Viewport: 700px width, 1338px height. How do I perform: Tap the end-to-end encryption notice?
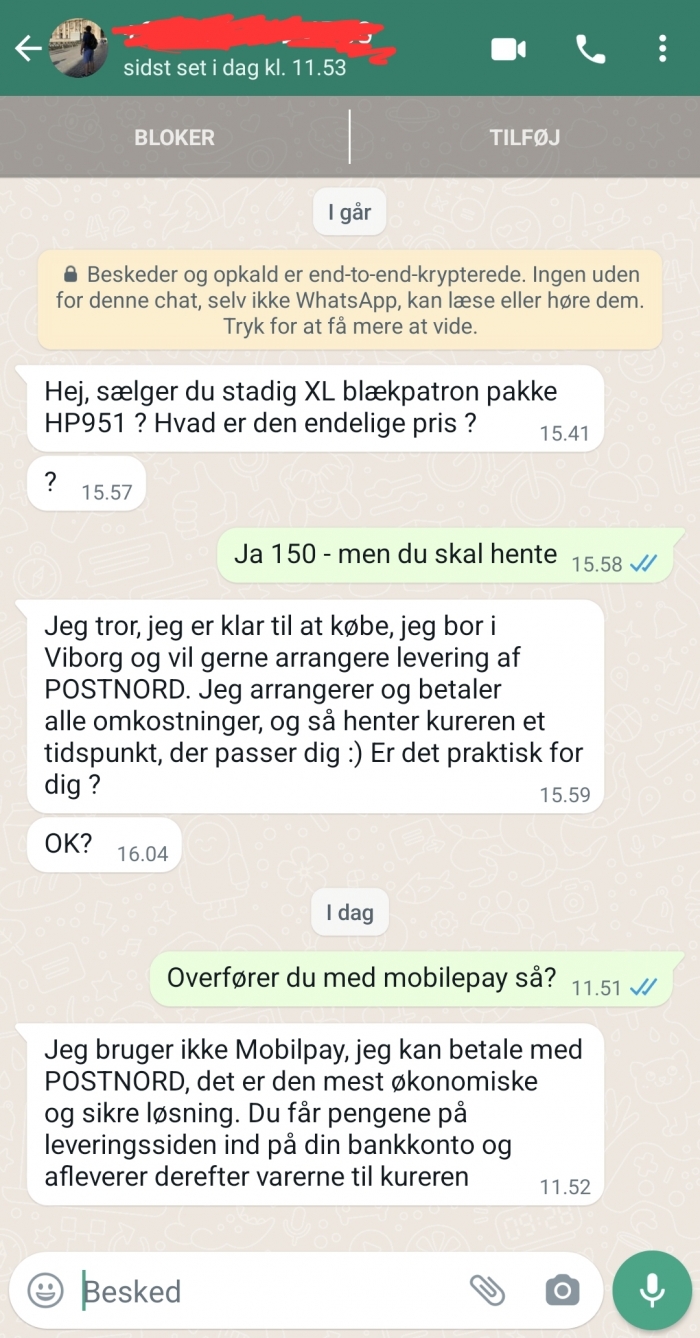pyautogui.click(x=350, y=300)
